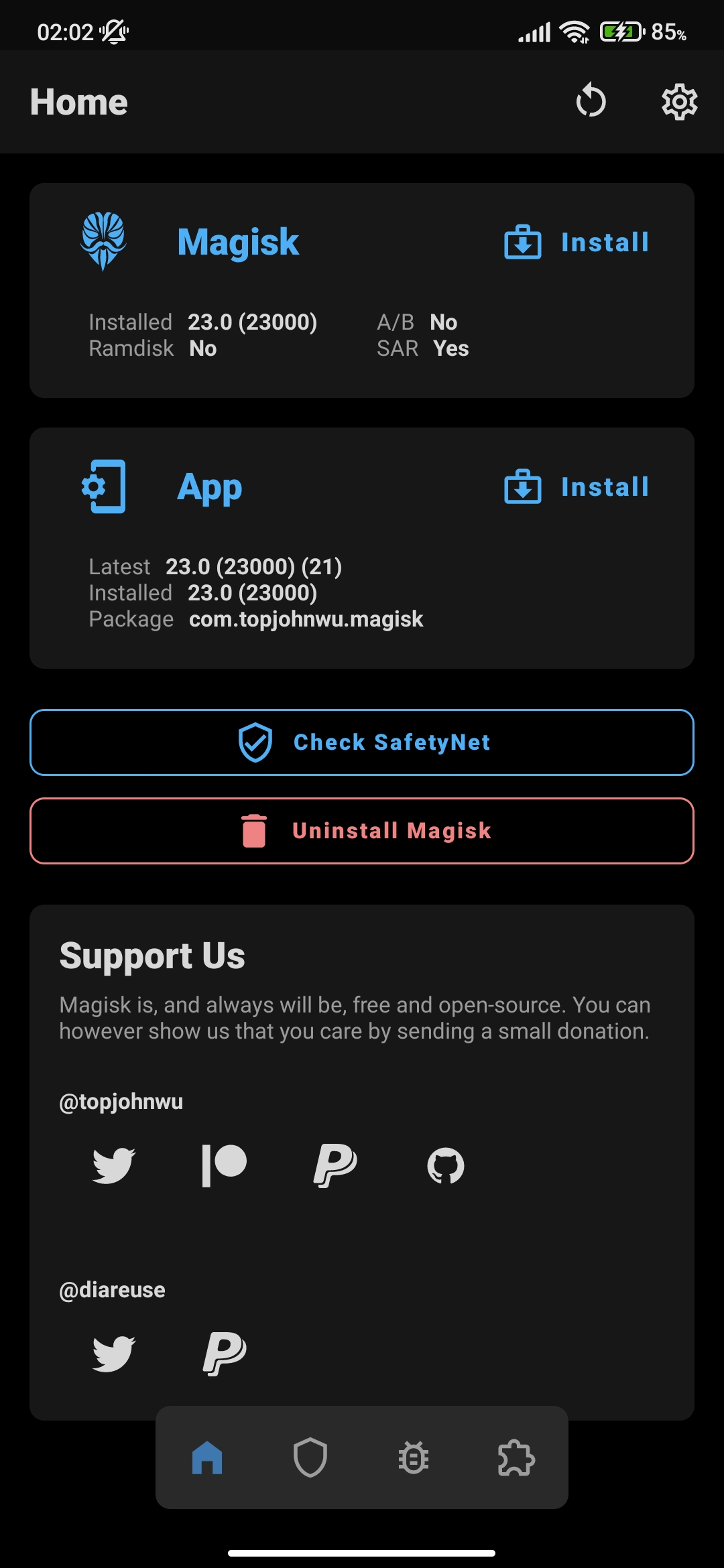Tap the reboot icon in the top bar
This screenshot has width=724, height=1568.
591,101
